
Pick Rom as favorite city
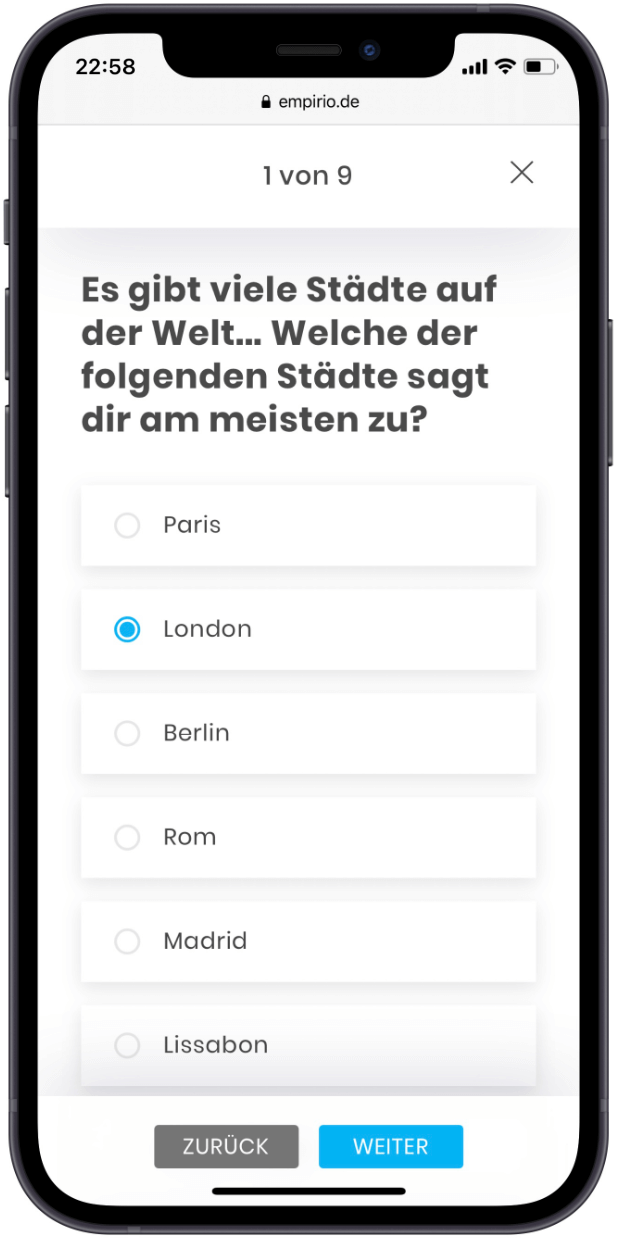click(308, 837)
